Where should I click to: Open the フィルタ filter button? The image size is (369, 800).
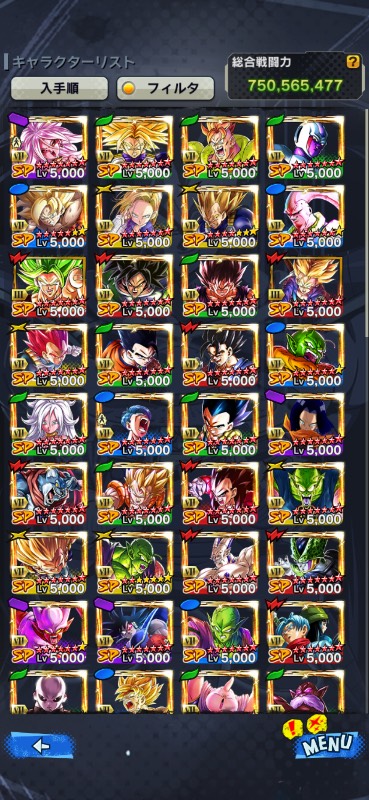pyautogui.click(x=165, y=88)
